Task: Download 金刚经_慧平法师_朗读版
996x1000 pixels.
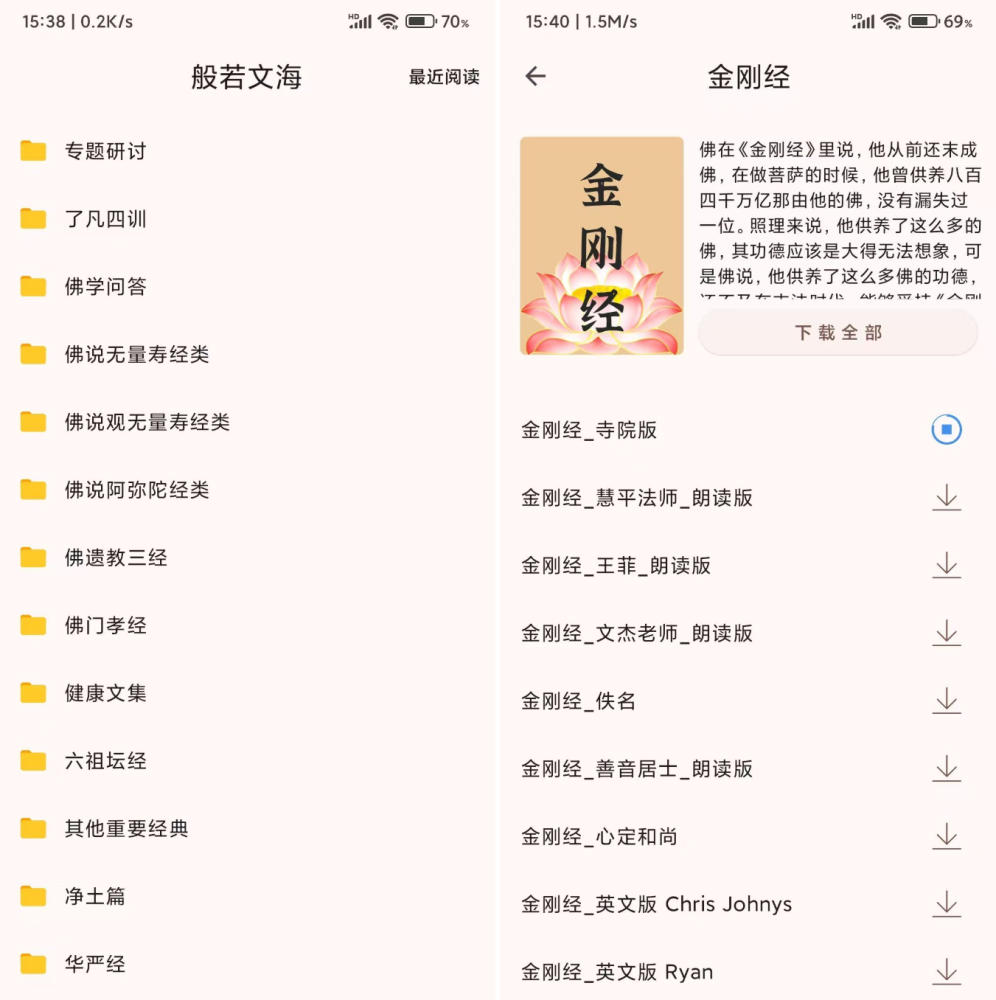Action: click(946, 498)
